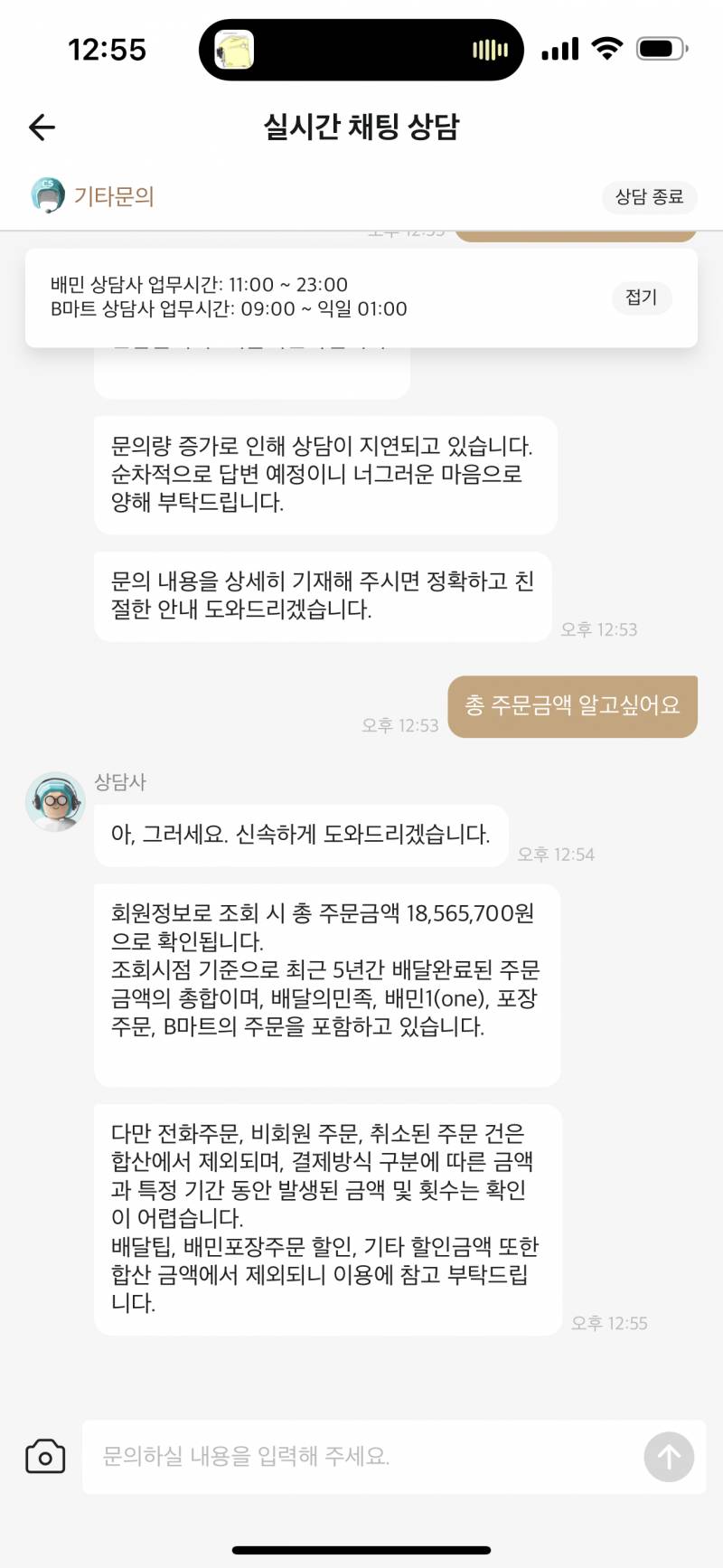
Task: Tap the send arrow icon in the circle
Action: click(x=667, y=1456)
